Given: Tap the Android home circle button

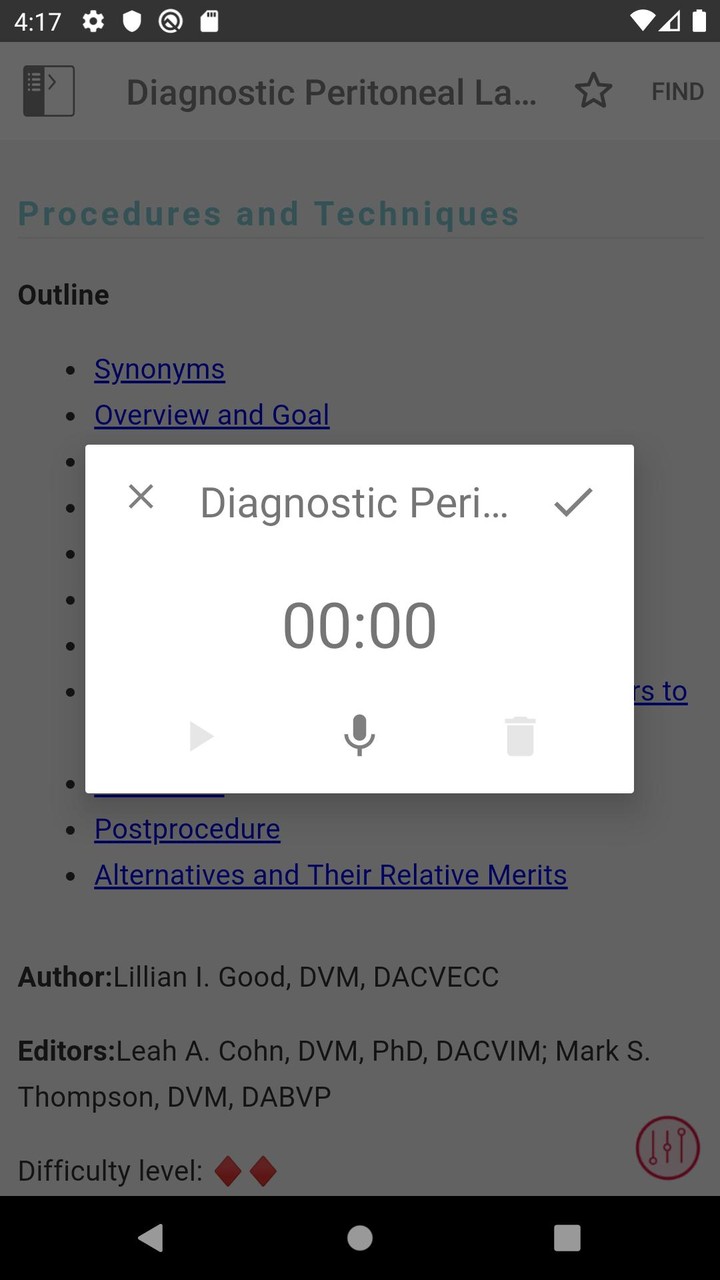Looking at the screenshot, I should pyautogui.click(x=359, y=1238).
